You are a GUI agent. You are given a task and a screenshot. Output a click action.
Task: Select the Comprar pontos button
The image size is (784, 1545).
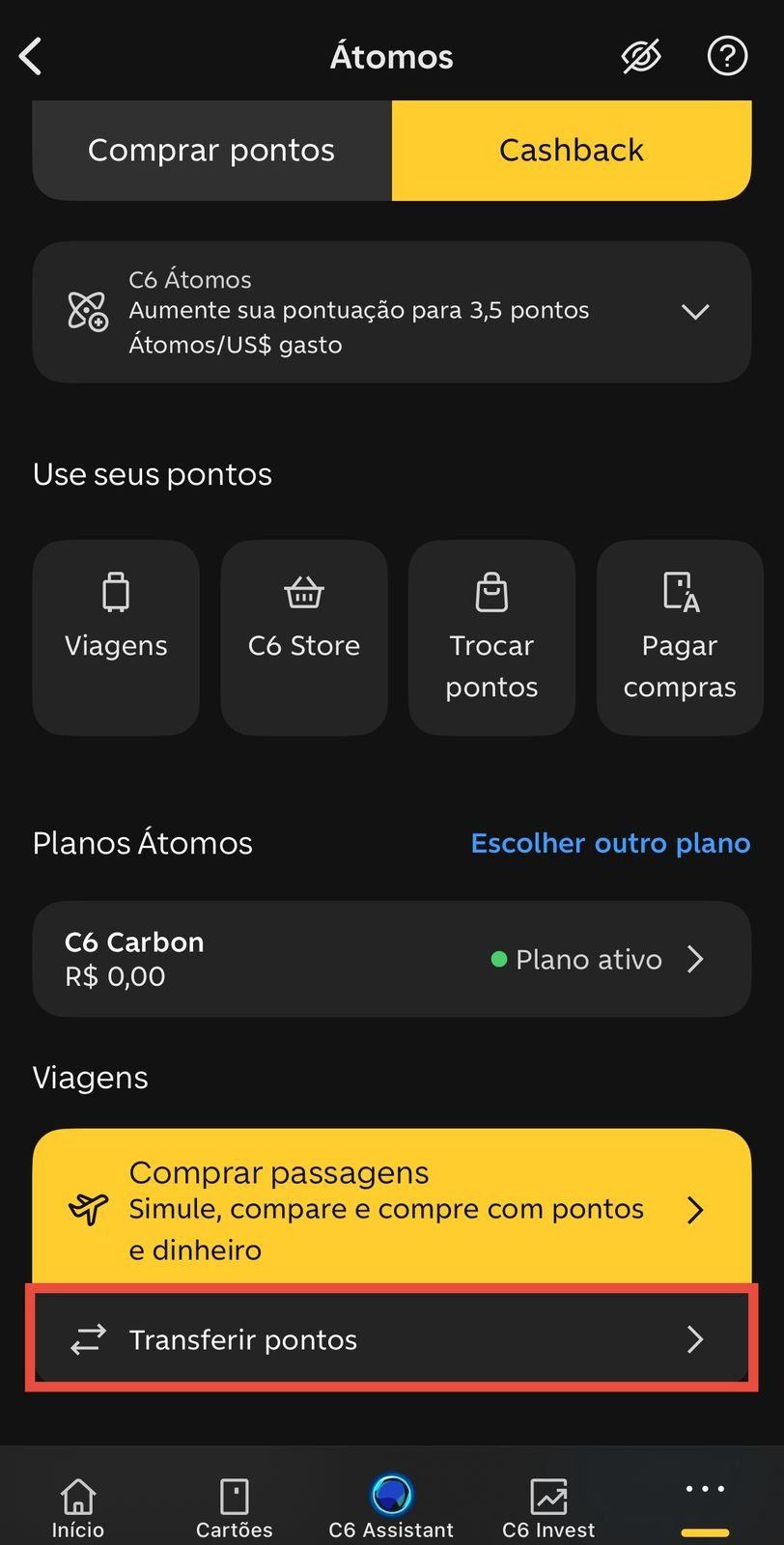(212, 150)
